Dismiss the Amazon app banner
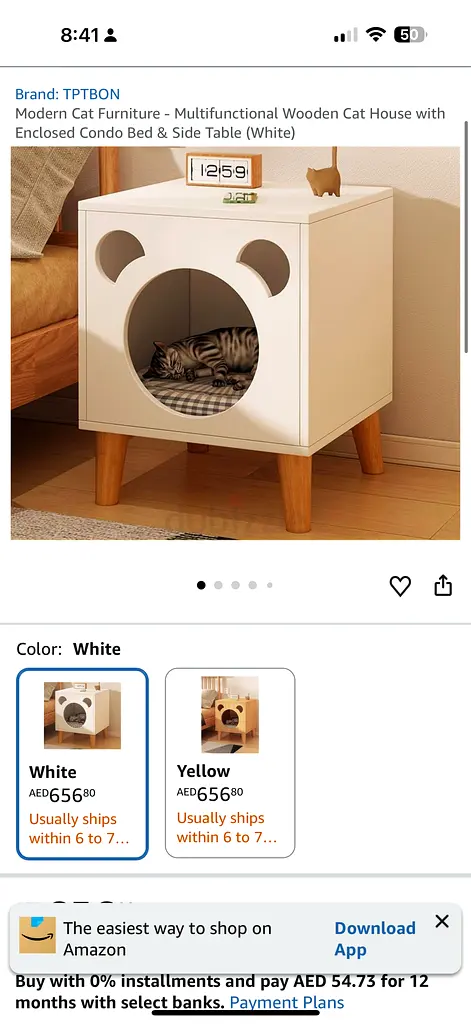This screenshot has width=471, height=1024. 442,921
